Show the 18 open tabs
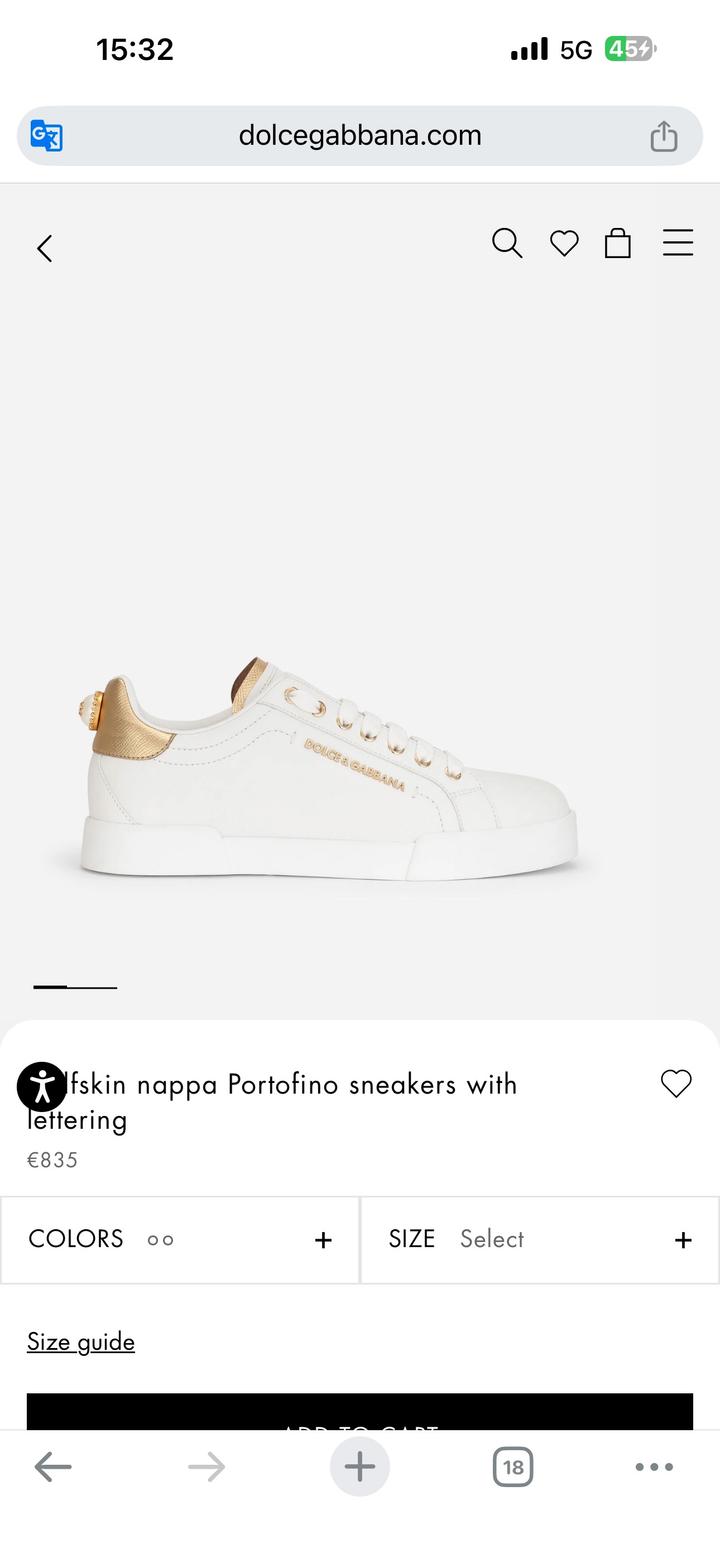Image resolution: width=720 pixels, height=1561 pixels. point(513,1467)
